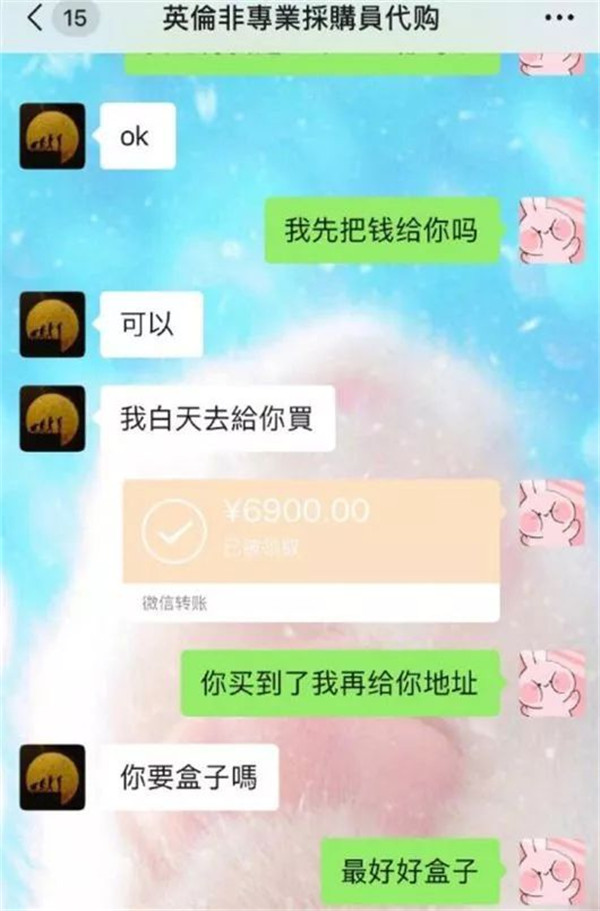
Task: Open the sender avatar next to 我先把钱给你吗
Action: [x=552, y=231]
